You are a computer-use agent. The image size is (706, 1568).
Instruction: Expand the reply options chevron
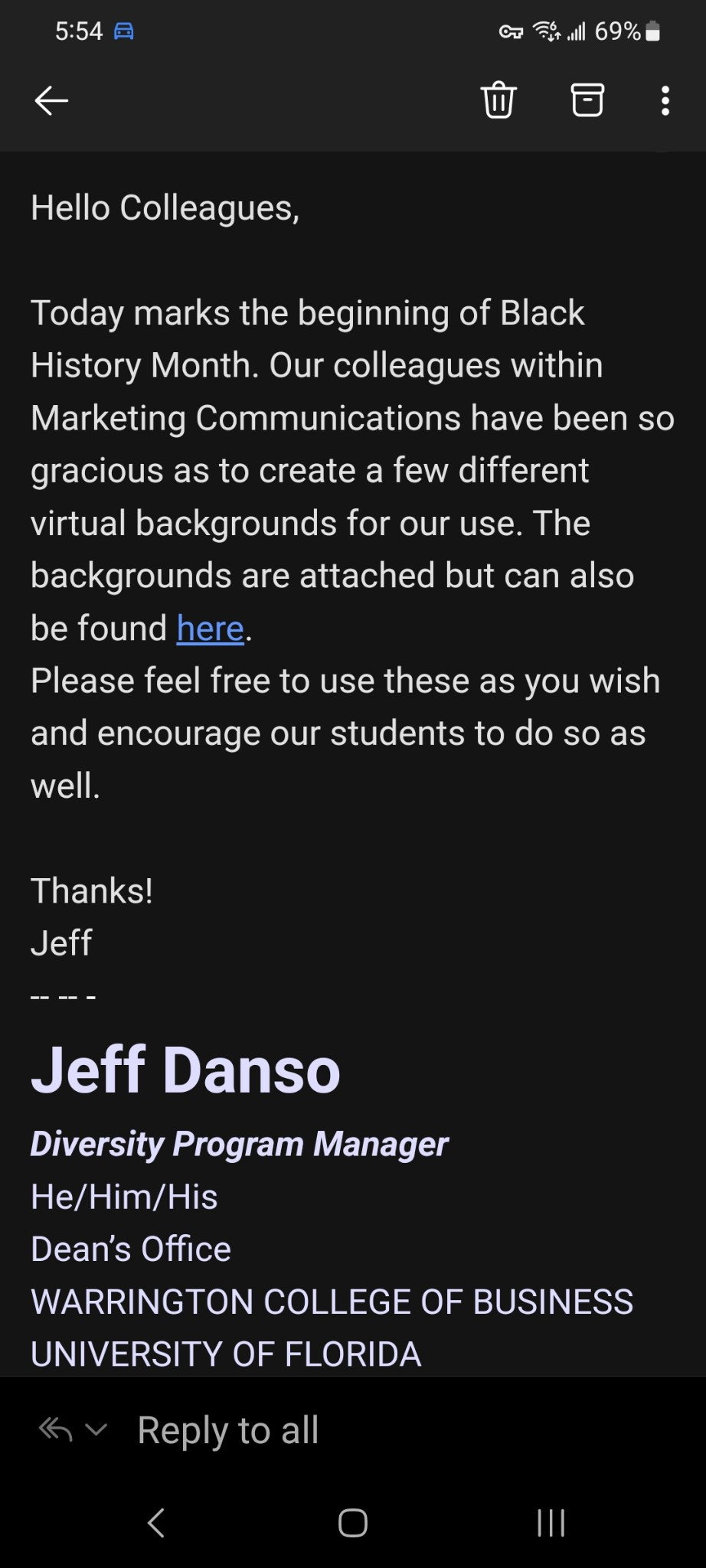(x=96, y=1429)
